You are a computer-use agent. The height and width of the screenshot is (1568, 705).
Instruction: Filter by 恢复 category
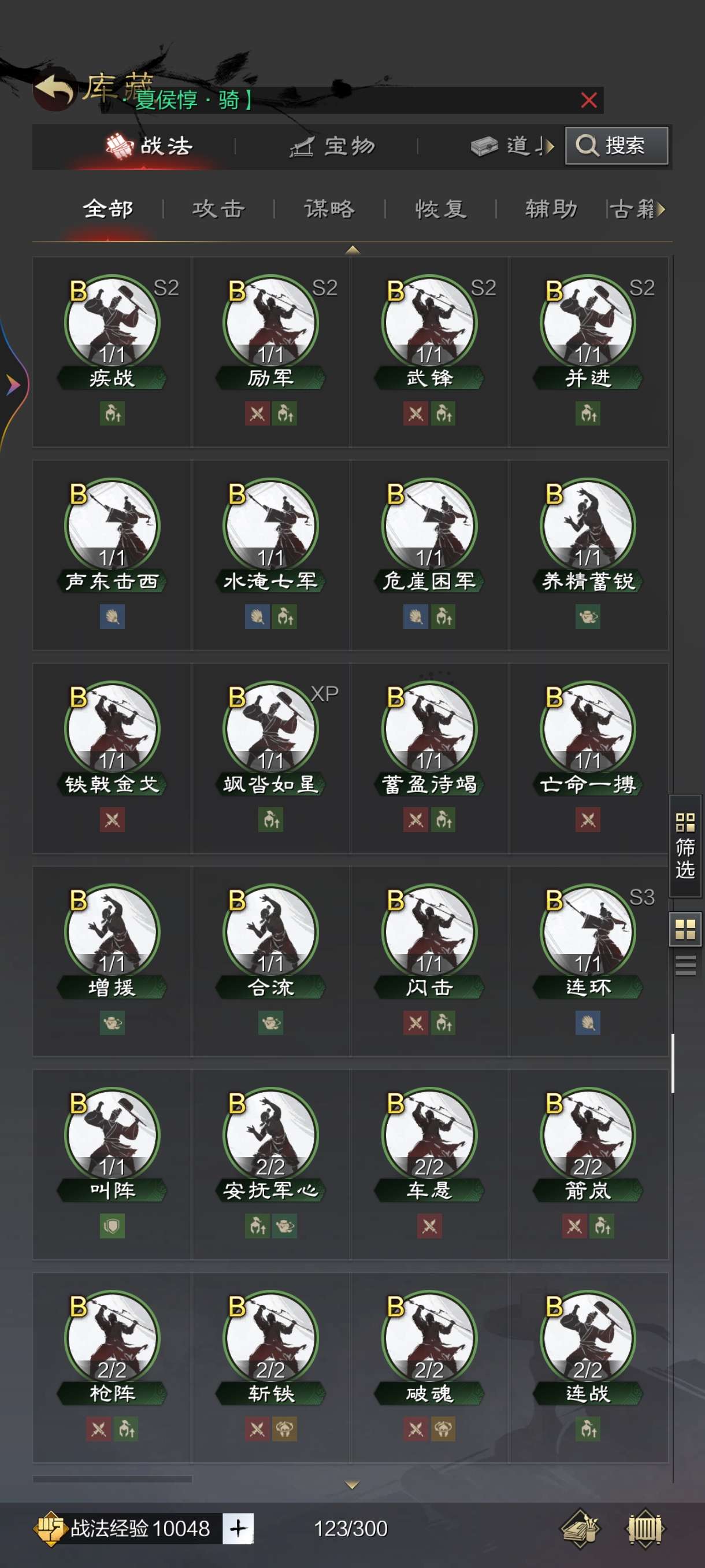(x=440, y=209)
